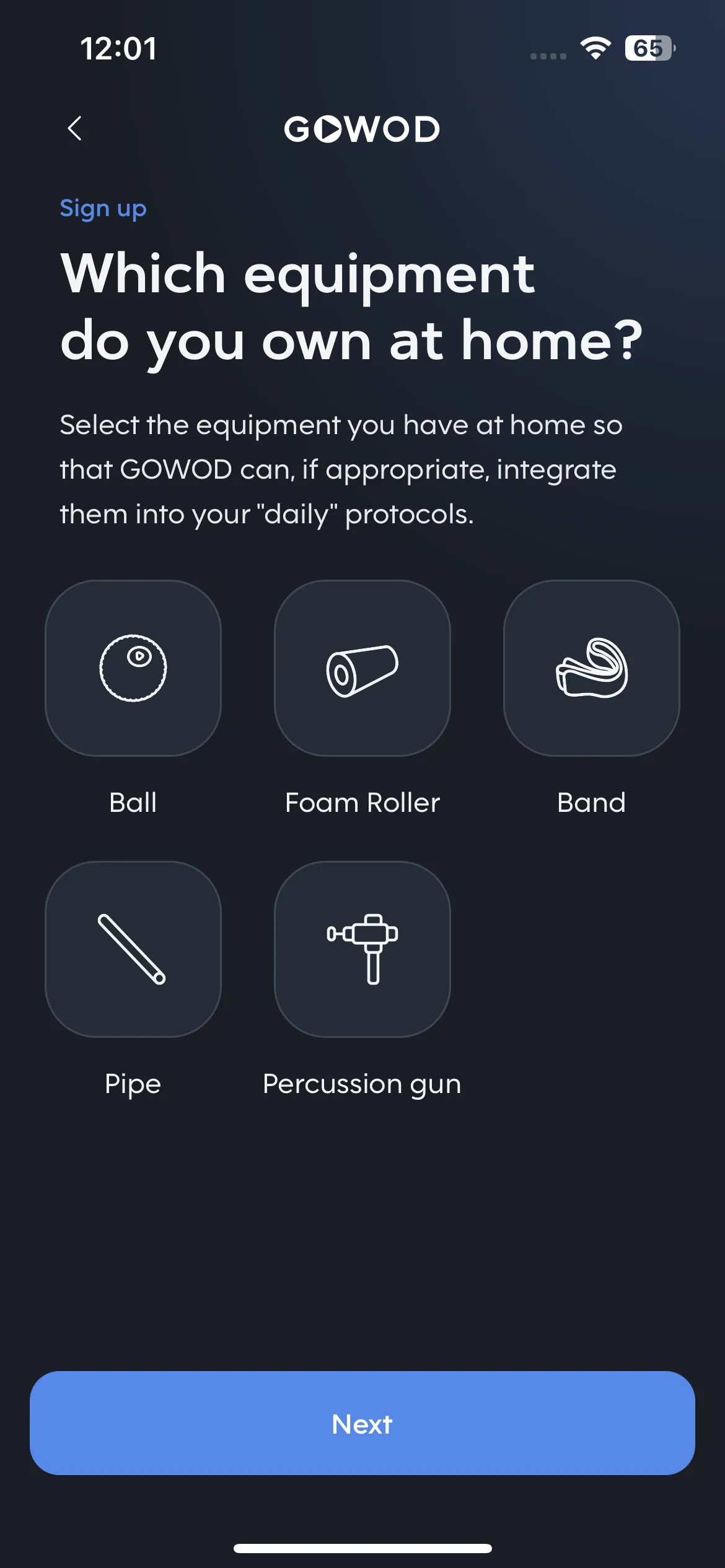Image resolution: width=725 pixels, height=1568 pixels.
Task: Select the Percussion gun option
Action: 362,949
